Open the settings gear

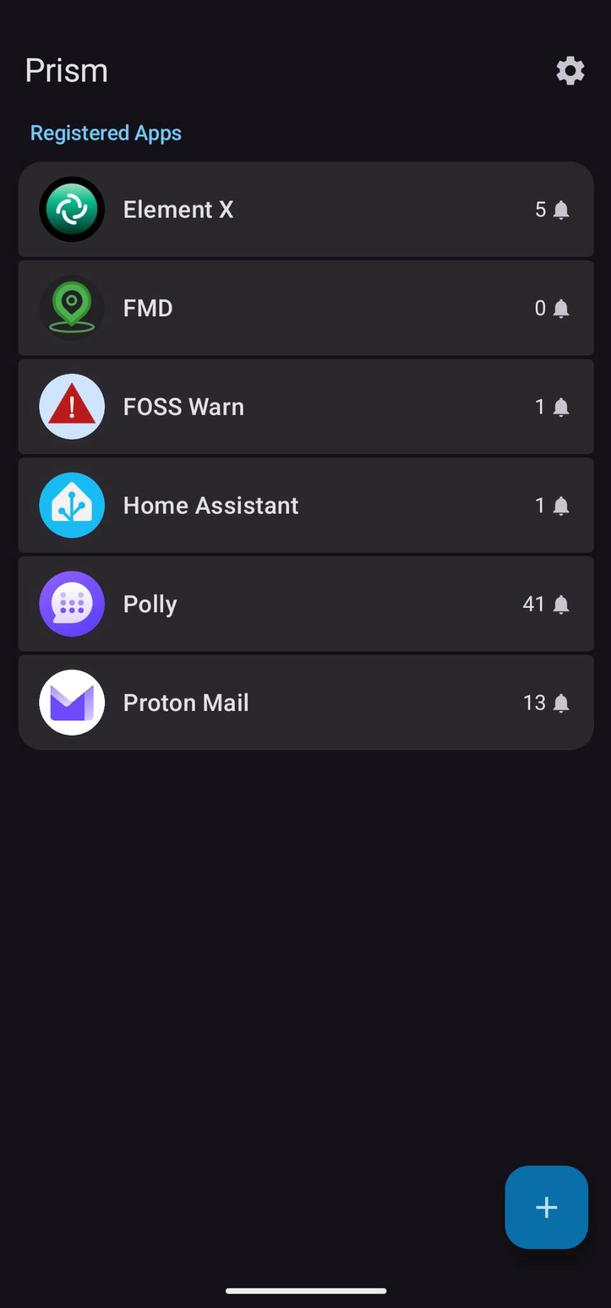point(570,71)
